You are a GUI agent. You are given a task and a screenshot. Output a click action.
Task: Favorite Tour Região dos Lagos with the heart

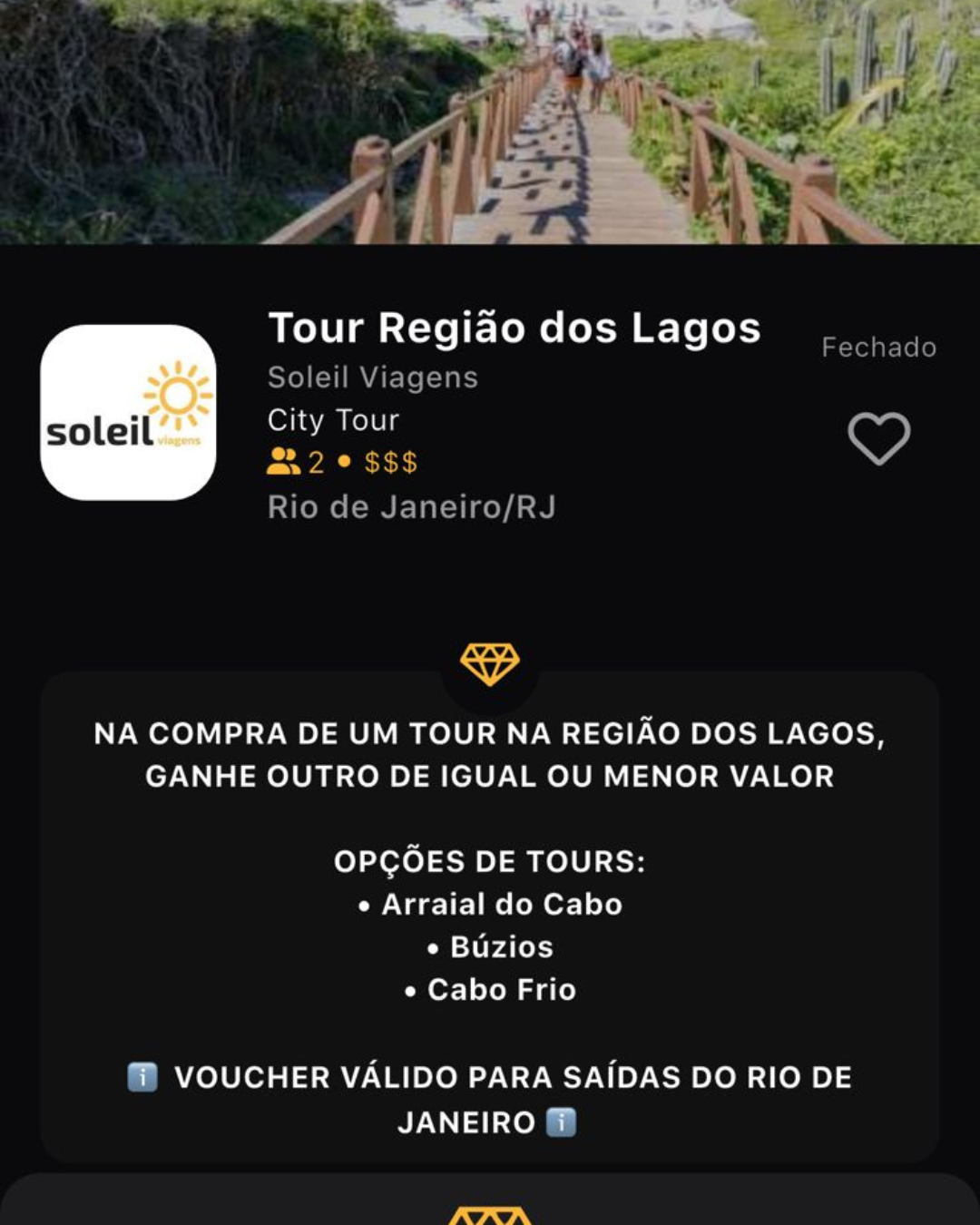878,438
